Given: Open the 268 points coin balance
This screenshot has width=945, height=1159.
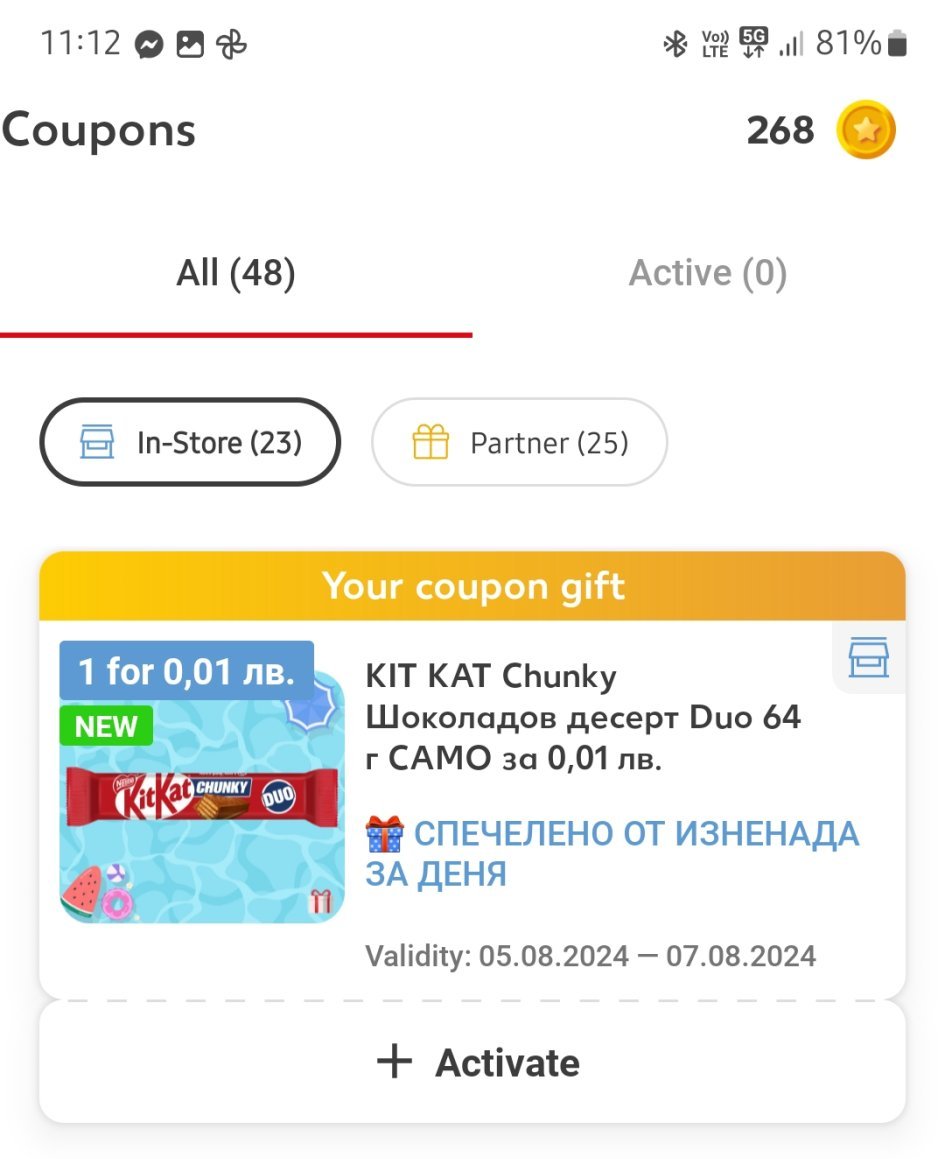Looking at the screenshot, I should pos(821,130).
